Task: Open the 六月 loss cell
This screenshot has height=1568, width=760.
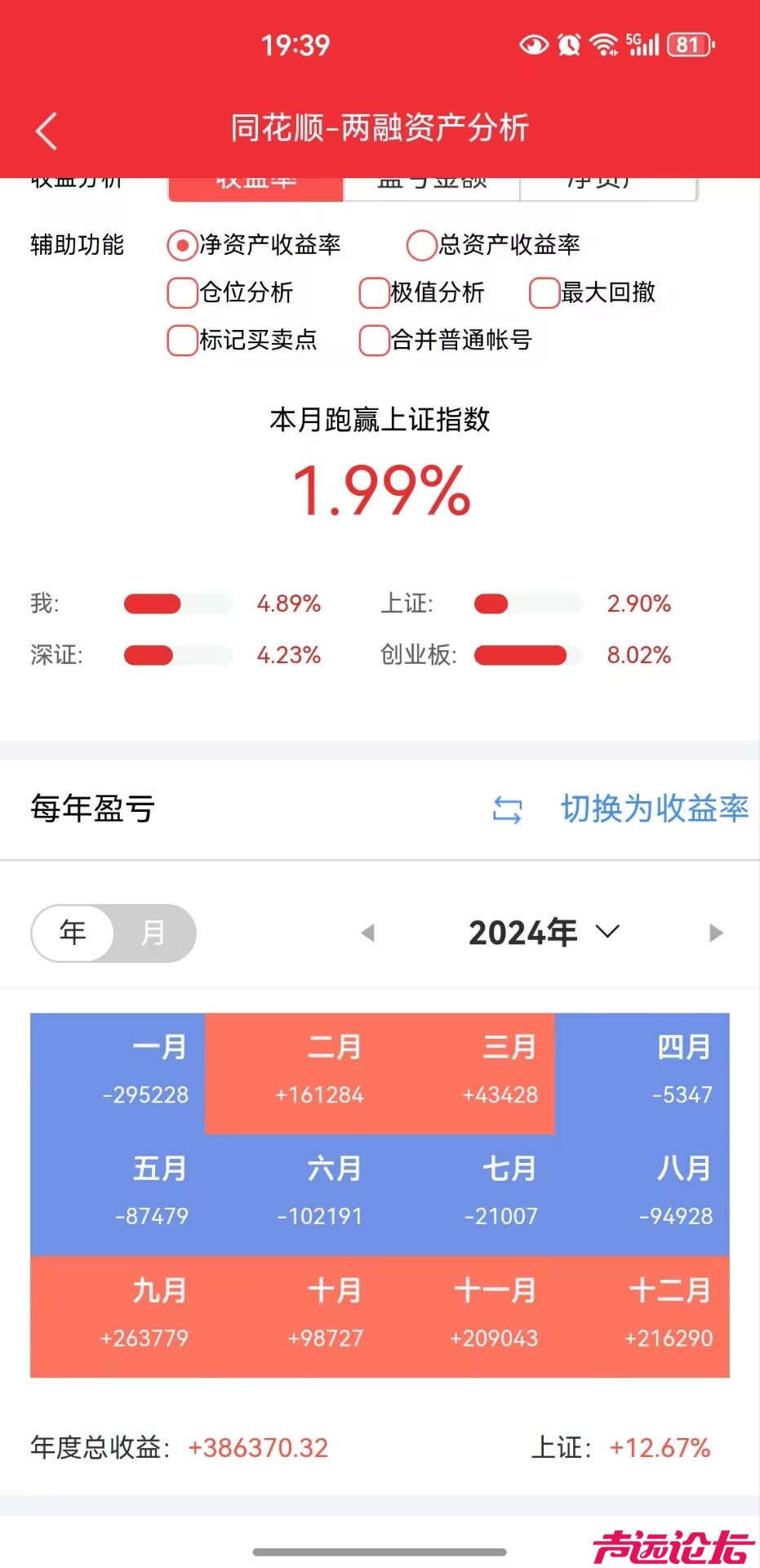Action: tap(292, 1195)
